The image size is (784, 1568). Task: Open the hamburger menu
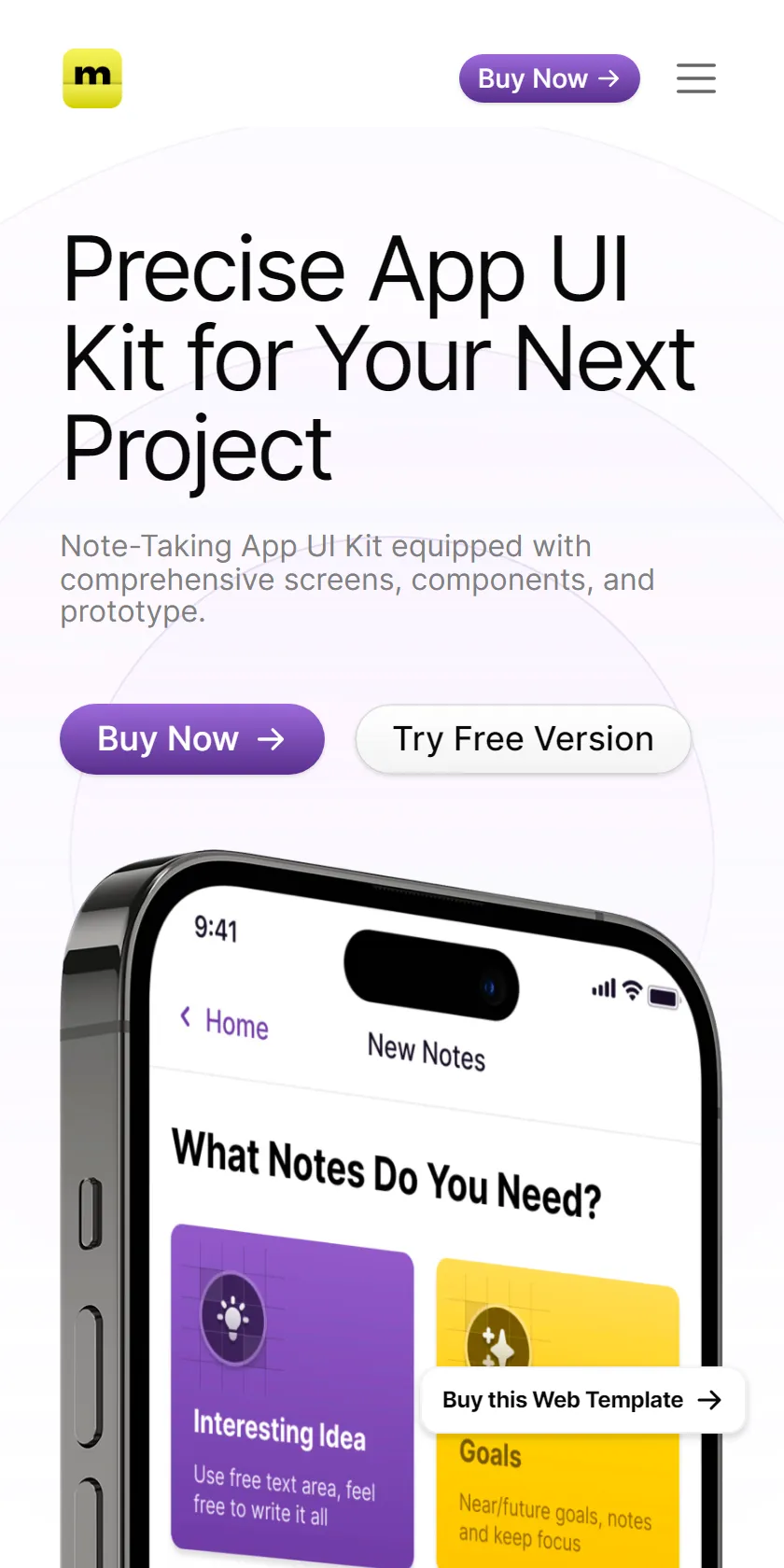696,78
